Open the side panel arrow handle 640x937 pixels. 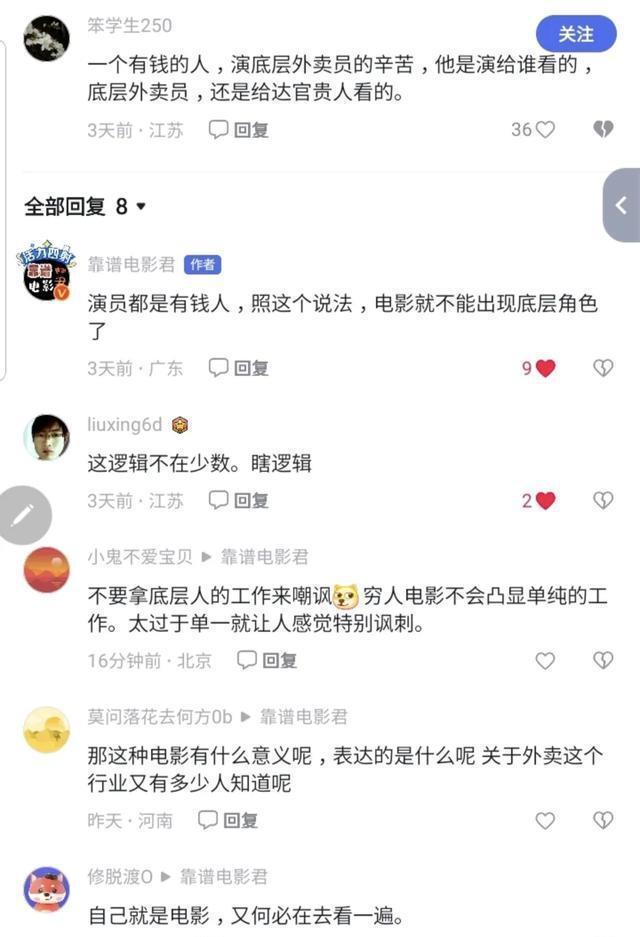[x=621, y=205]
